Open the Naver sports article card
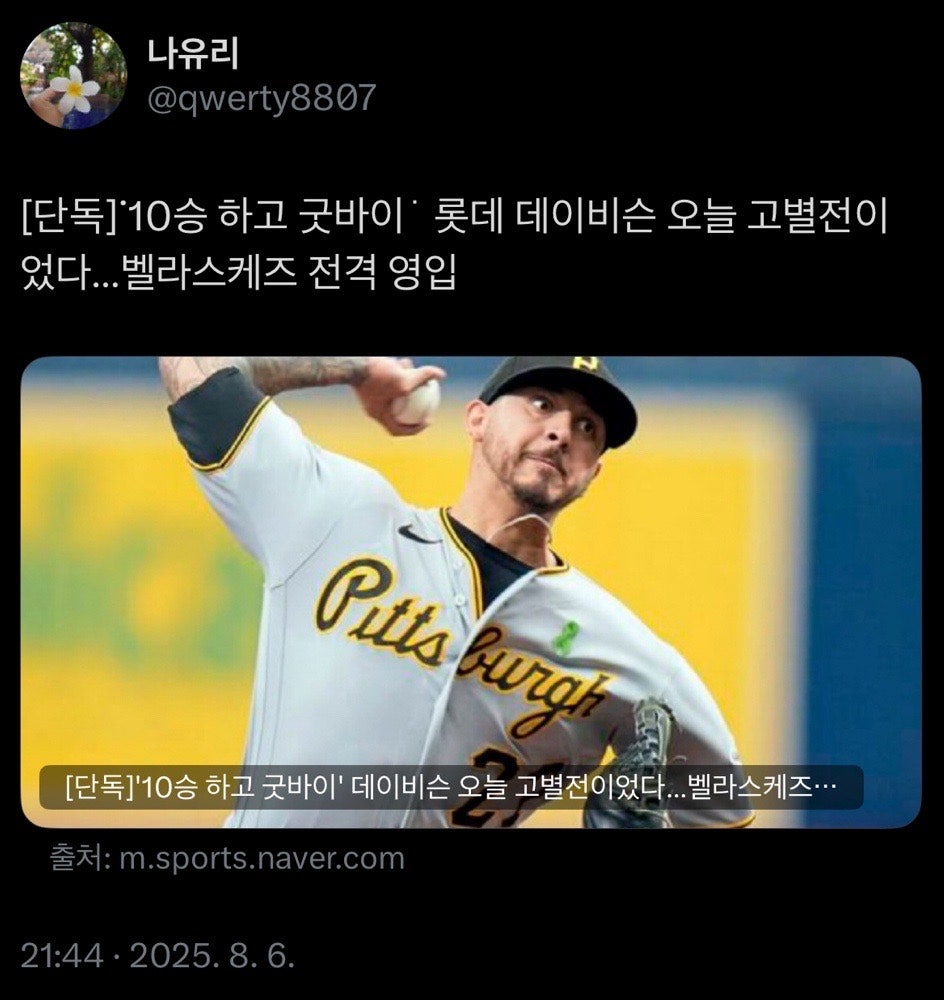The width and height of the screenshot is (944, 1000). [470, 590]
